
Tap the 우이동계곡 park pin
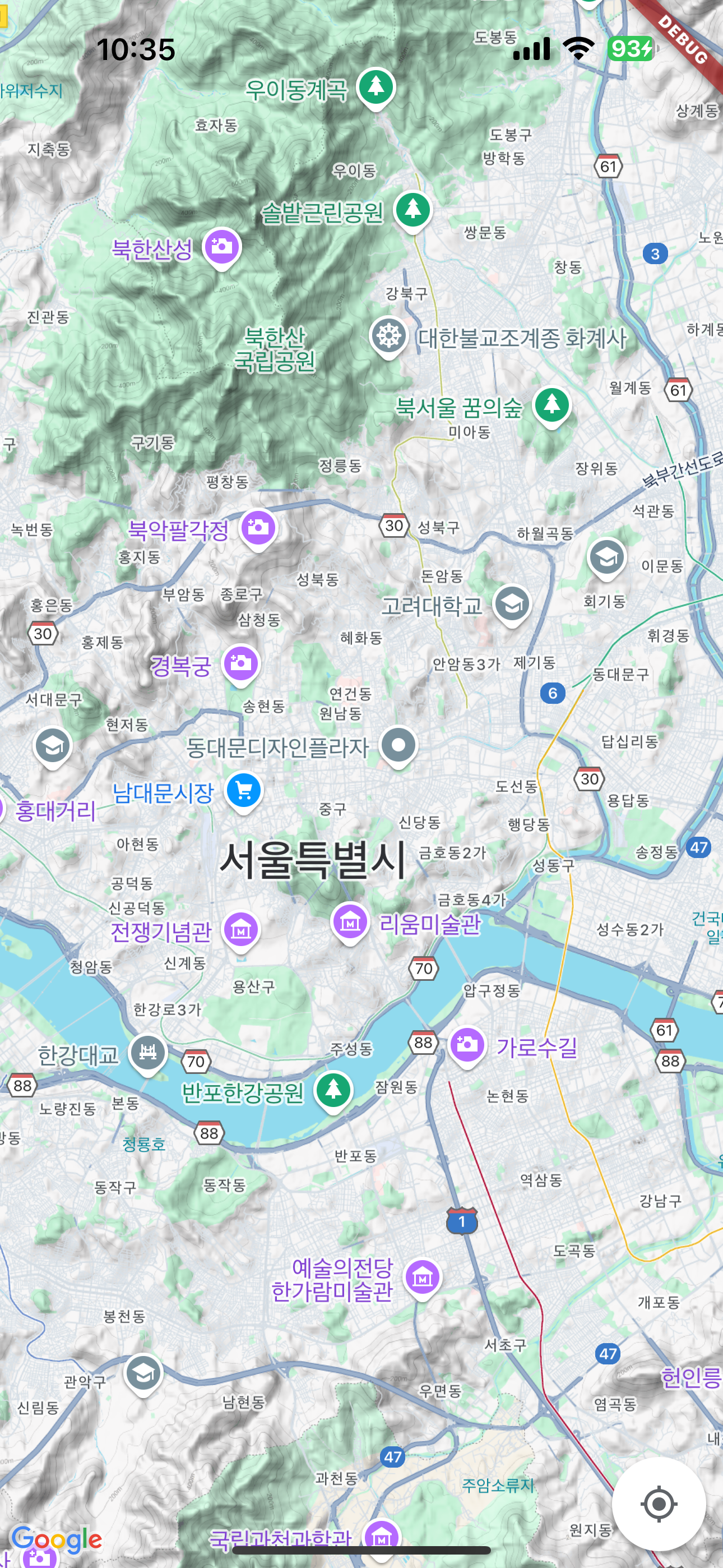point(376,86)
